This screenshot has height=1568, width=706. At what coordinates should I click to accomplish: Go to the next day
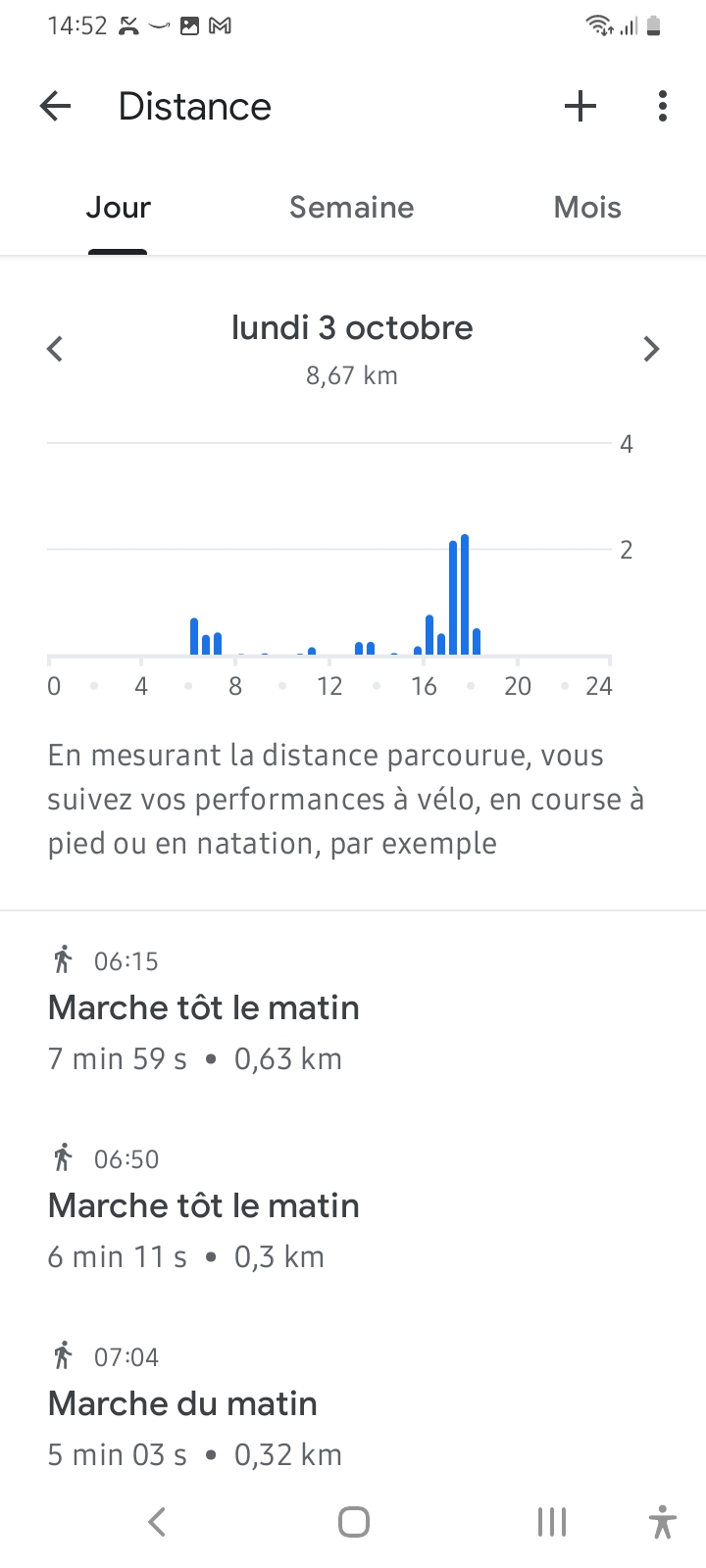click(x=651, y=348)
